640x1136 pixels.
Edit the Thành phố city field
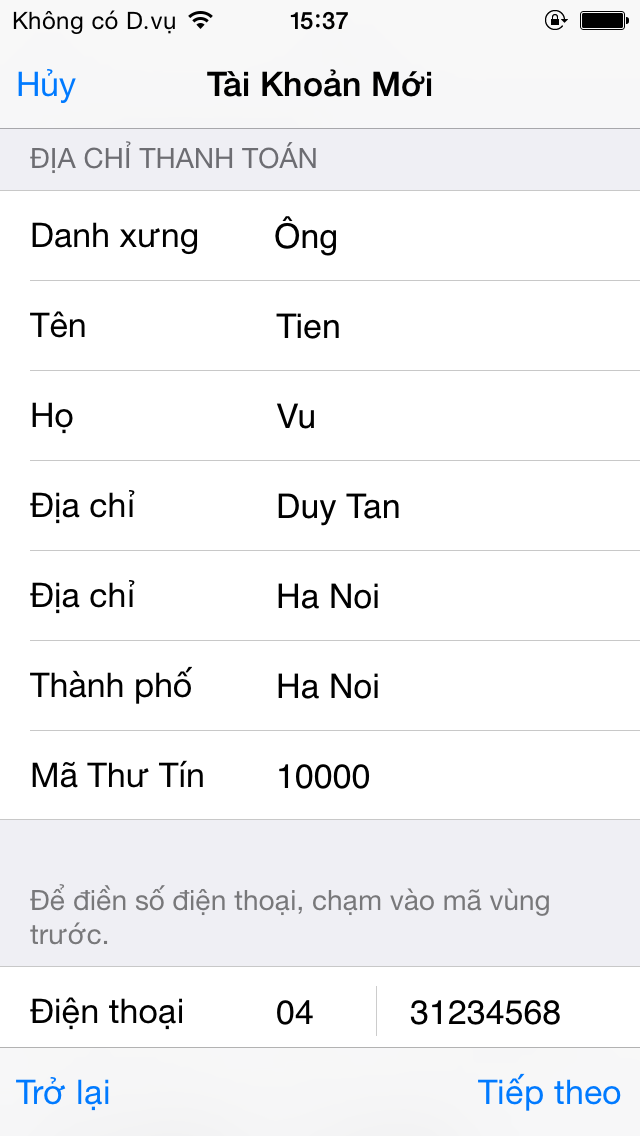[x=320, y=685]
